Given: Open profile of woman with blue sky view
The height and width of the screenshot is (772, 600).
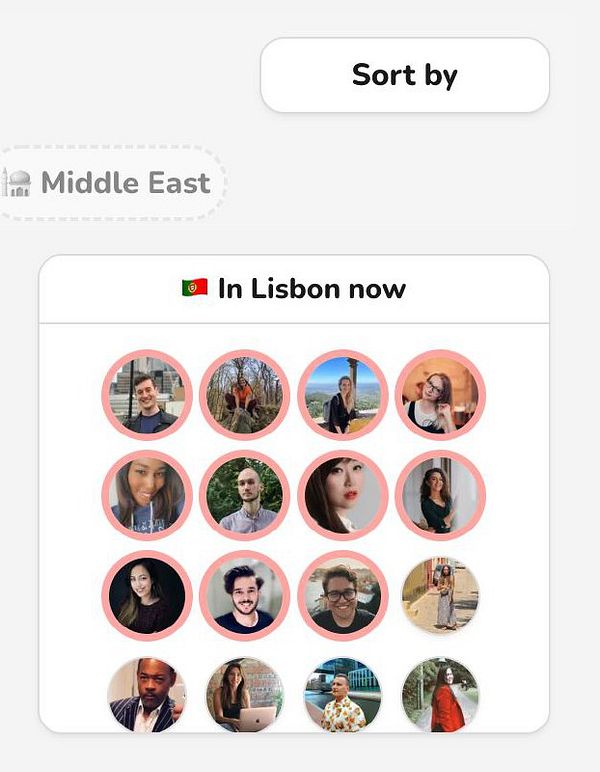Looking at the screenshot, I should (x=342, y=395).
